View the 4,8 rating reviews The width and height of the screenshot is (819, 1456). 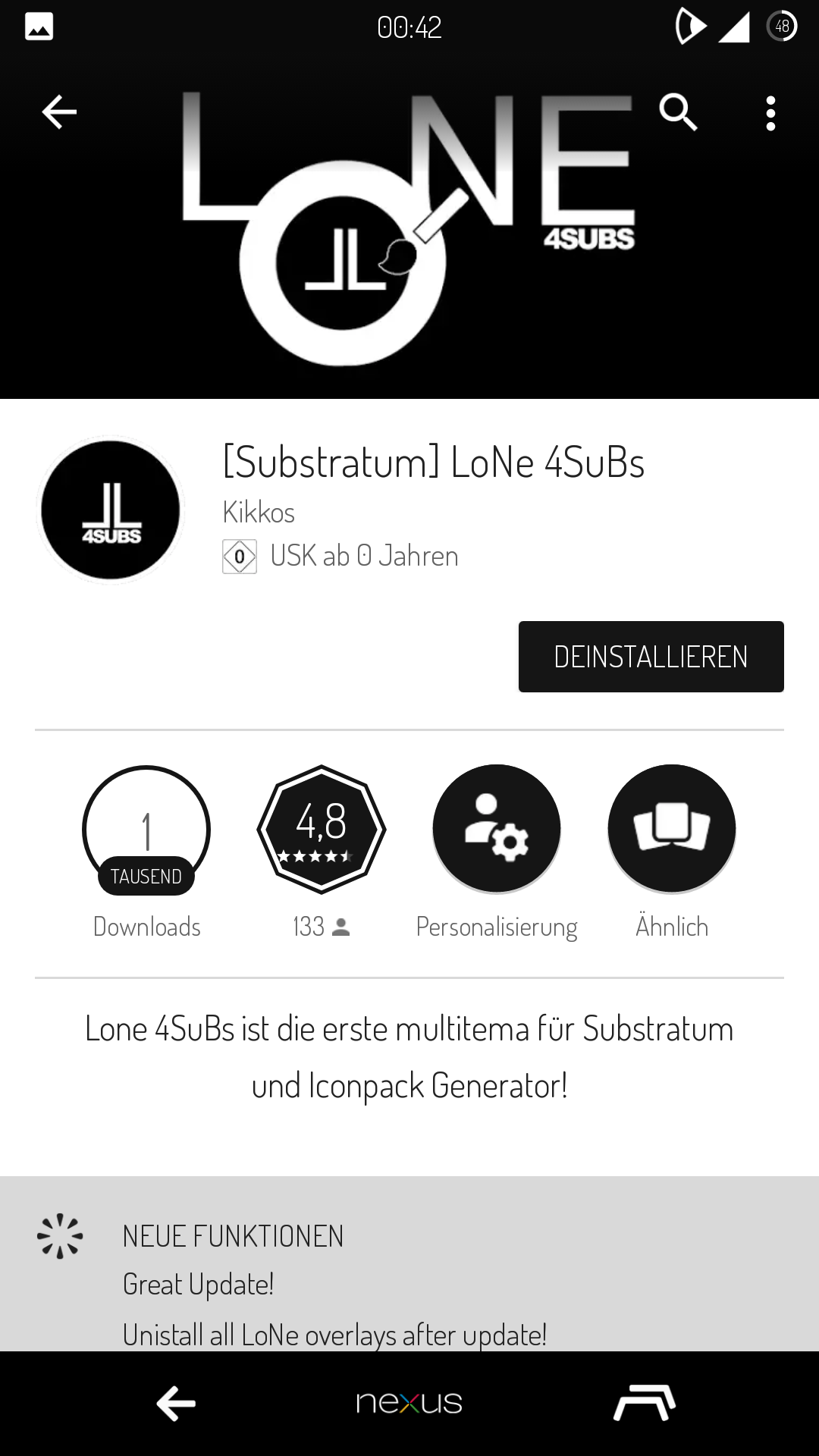click(322, 829)
